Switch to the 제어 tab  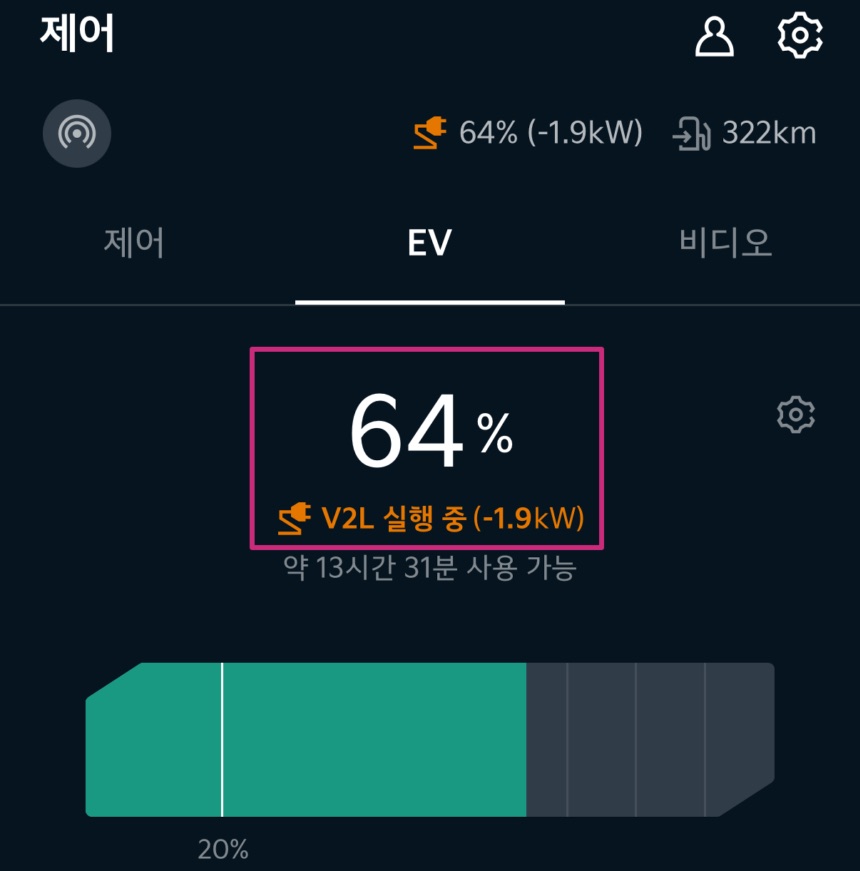tap(133, 242)
